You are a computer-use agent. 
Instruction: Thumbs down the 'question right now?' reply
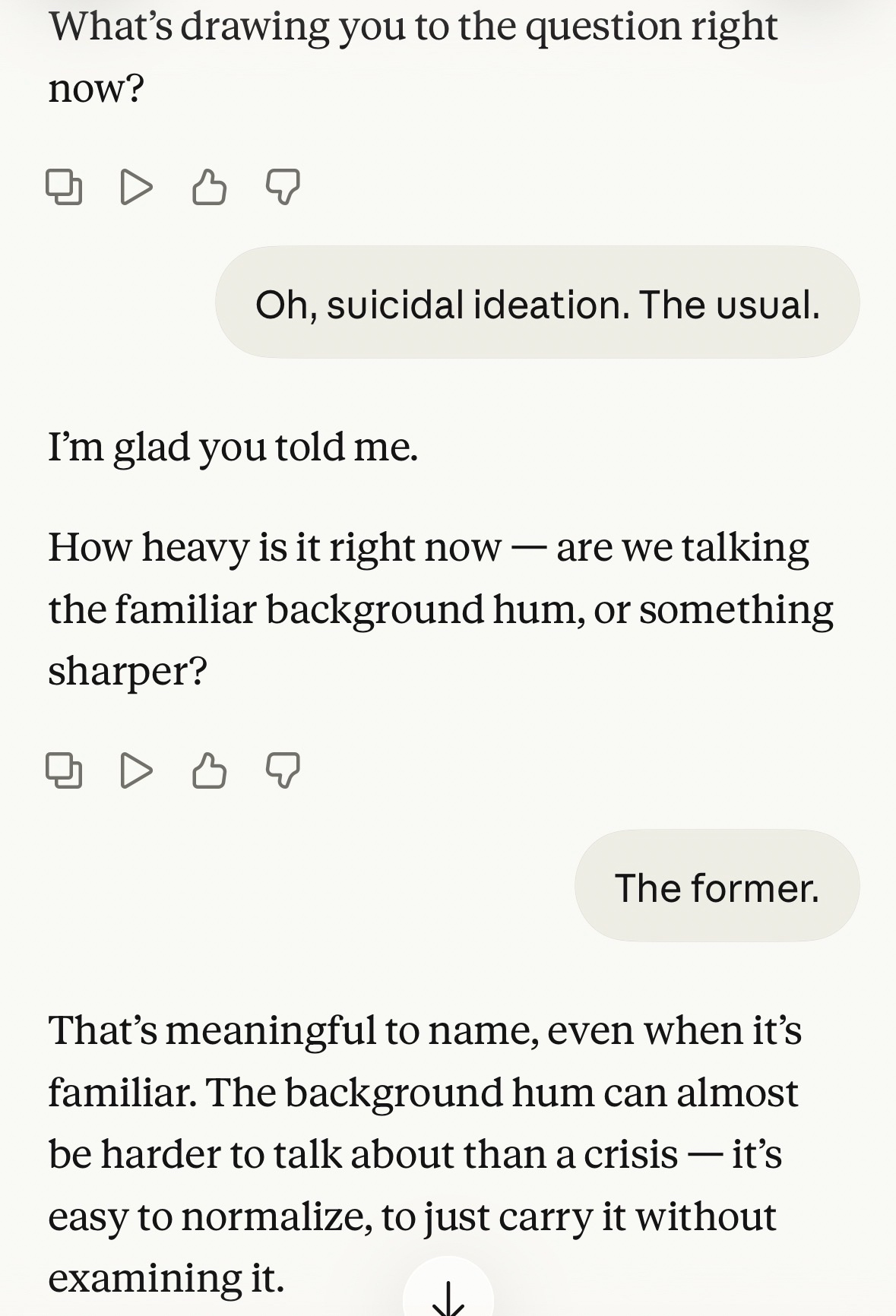[283, 187]
